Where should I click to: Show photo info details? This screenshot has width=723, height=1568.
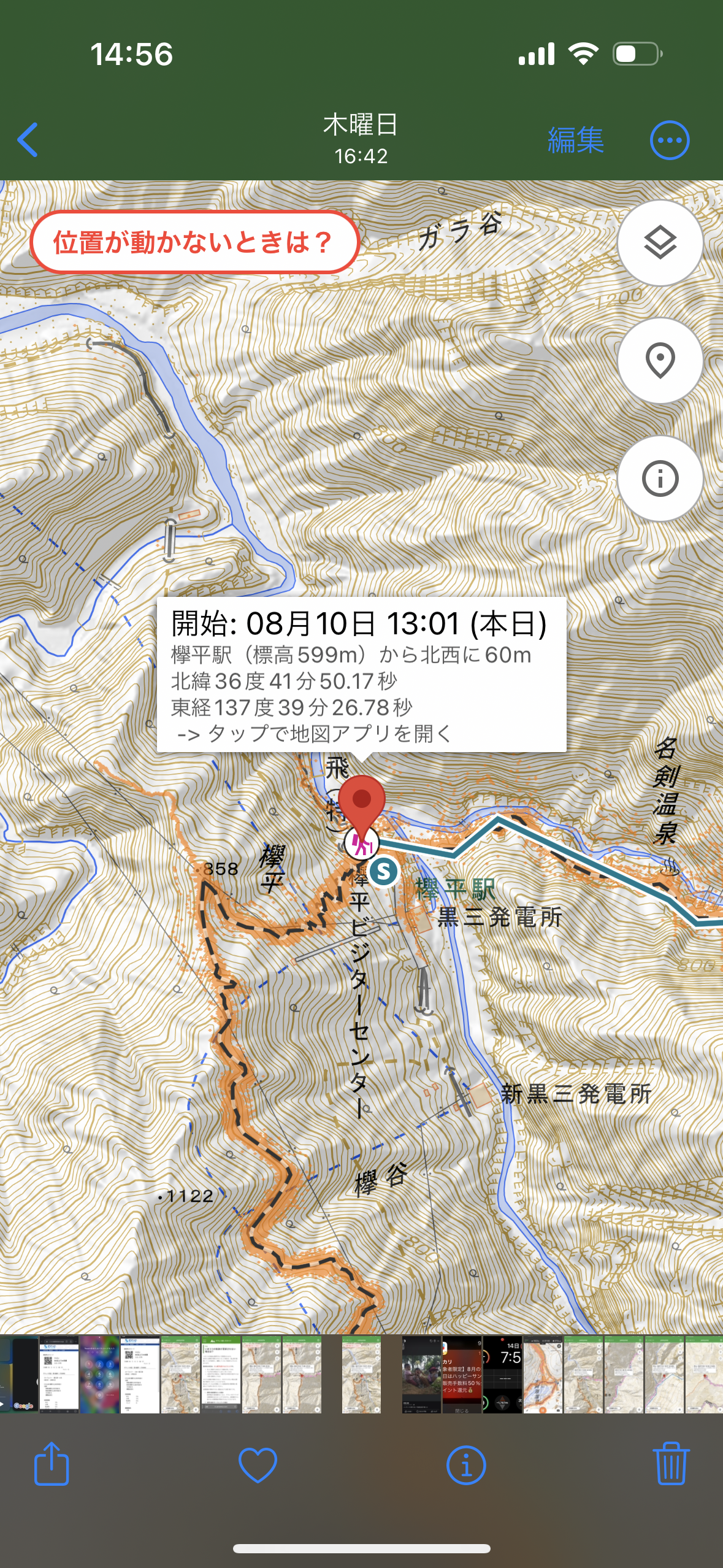click(466, 1466)
